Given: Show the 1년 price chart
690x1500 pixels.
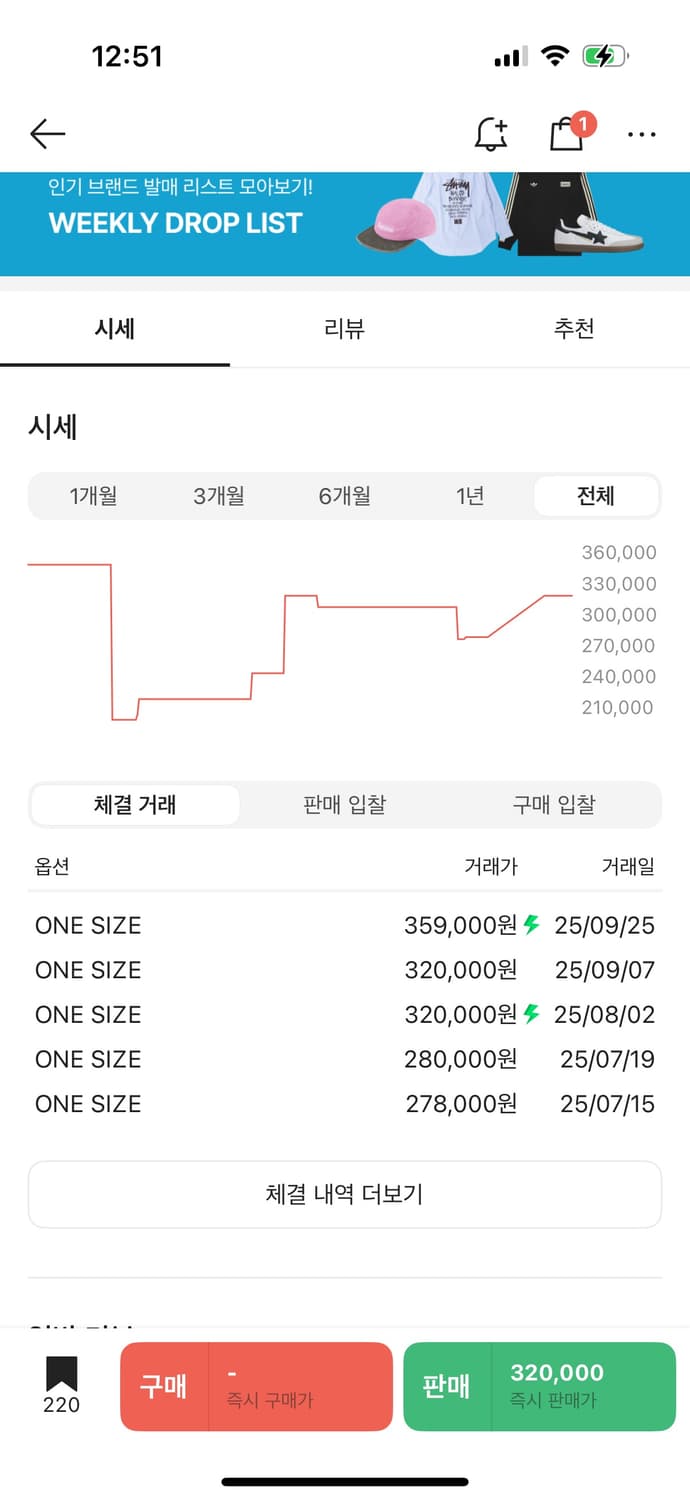Looking at the screenshot, I should point(470,496).
